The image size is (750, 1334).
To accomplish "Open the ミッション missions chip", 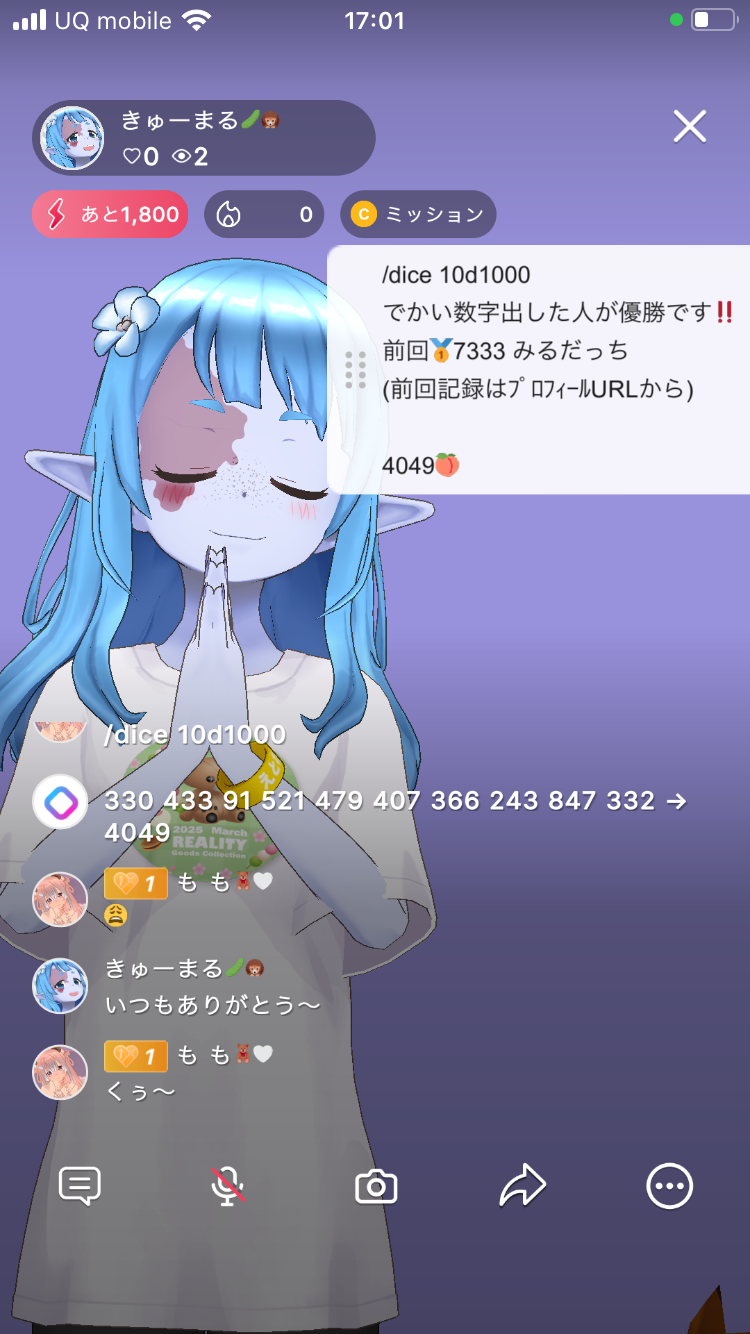I will tap(418, 214).
